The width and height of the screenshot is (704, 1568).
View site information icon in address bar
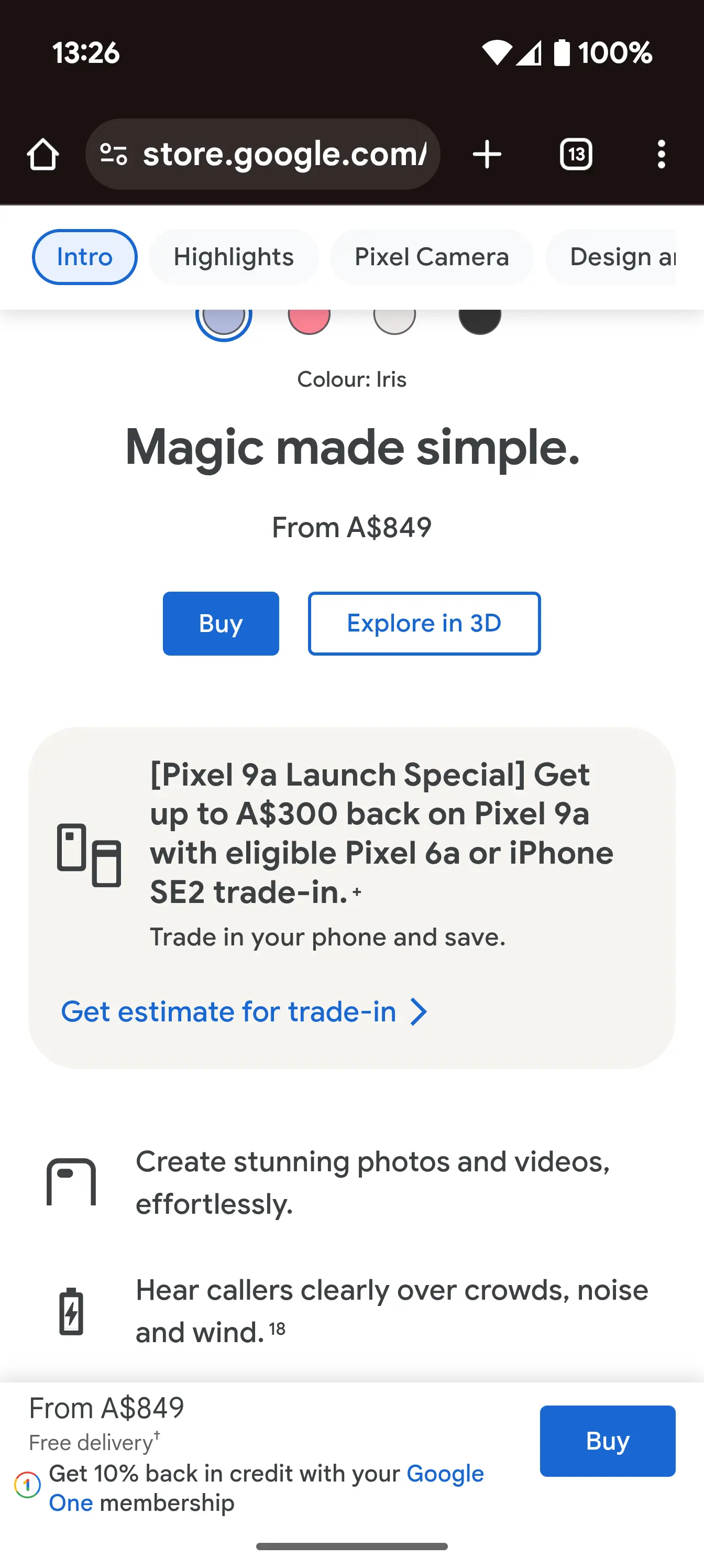coord(113,154)
